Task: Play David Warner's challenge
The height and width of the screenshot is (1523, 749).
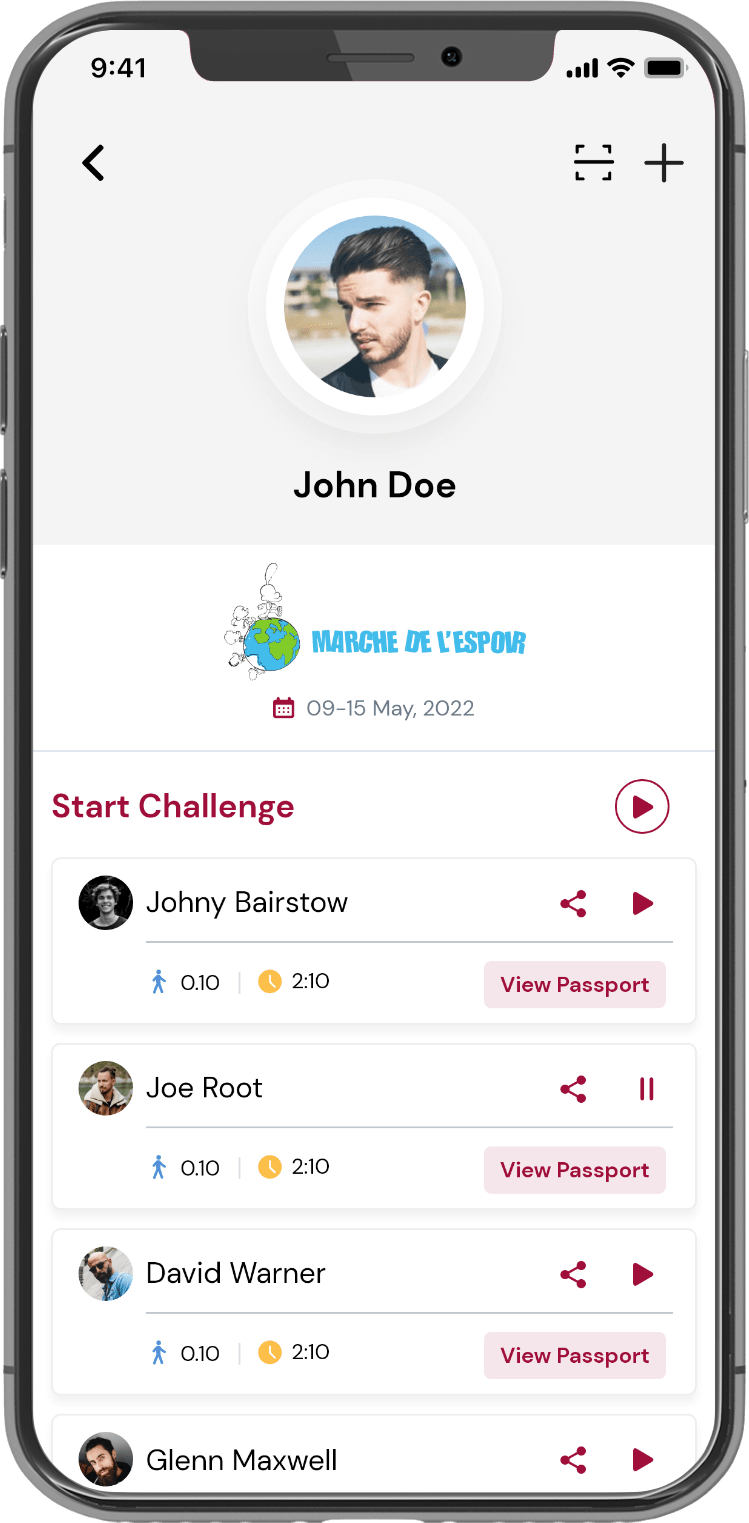Action: pos(642,1274)
